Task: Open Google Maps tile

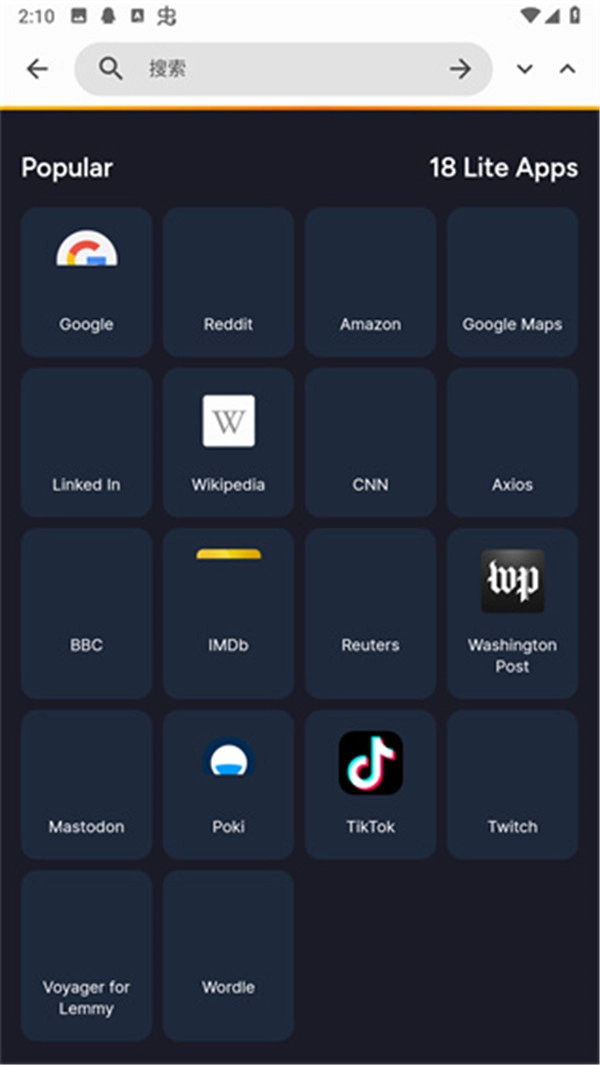Action: pos(512,282)
